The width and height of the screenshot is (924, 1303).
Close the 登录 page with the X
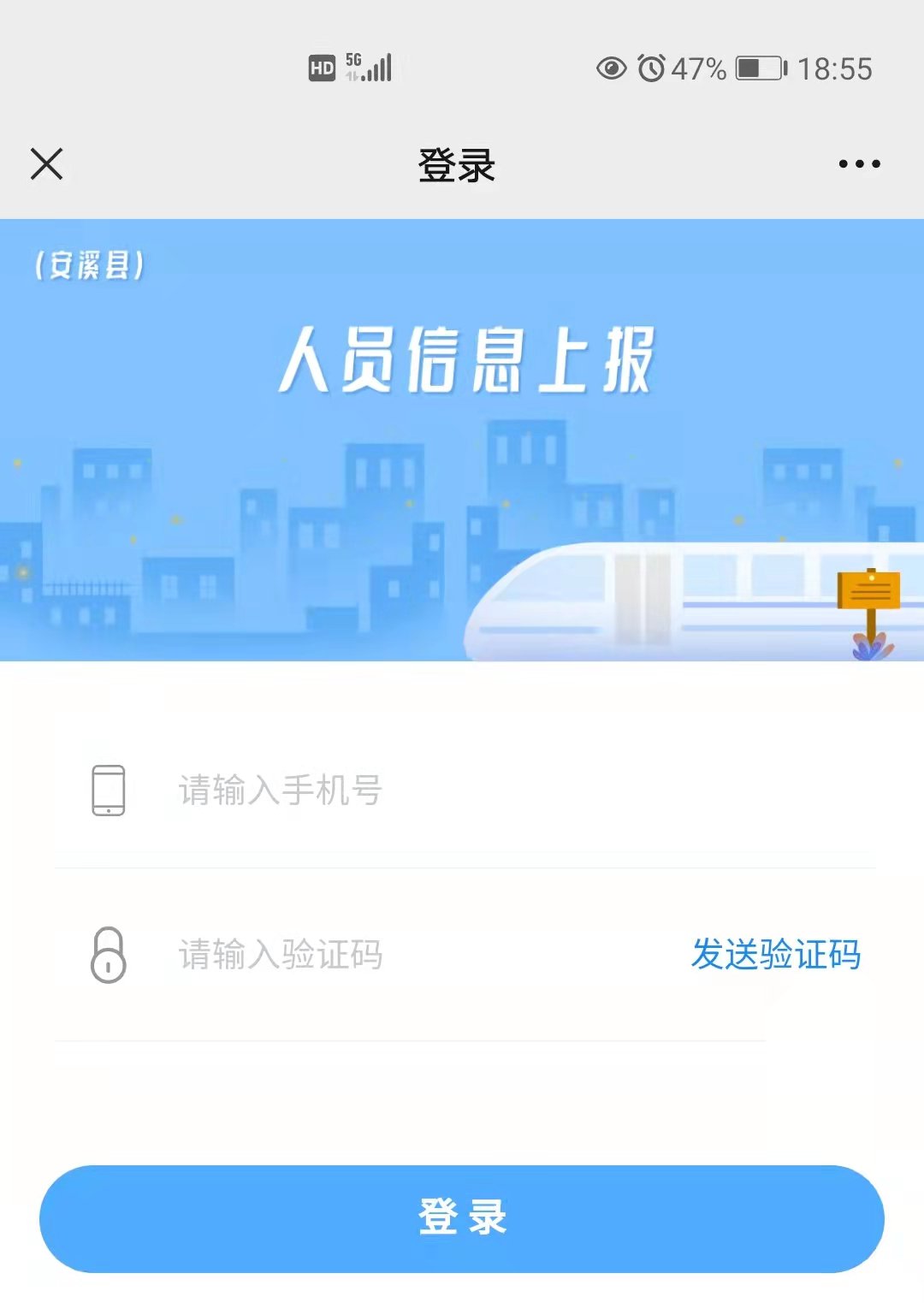[47, 163]
